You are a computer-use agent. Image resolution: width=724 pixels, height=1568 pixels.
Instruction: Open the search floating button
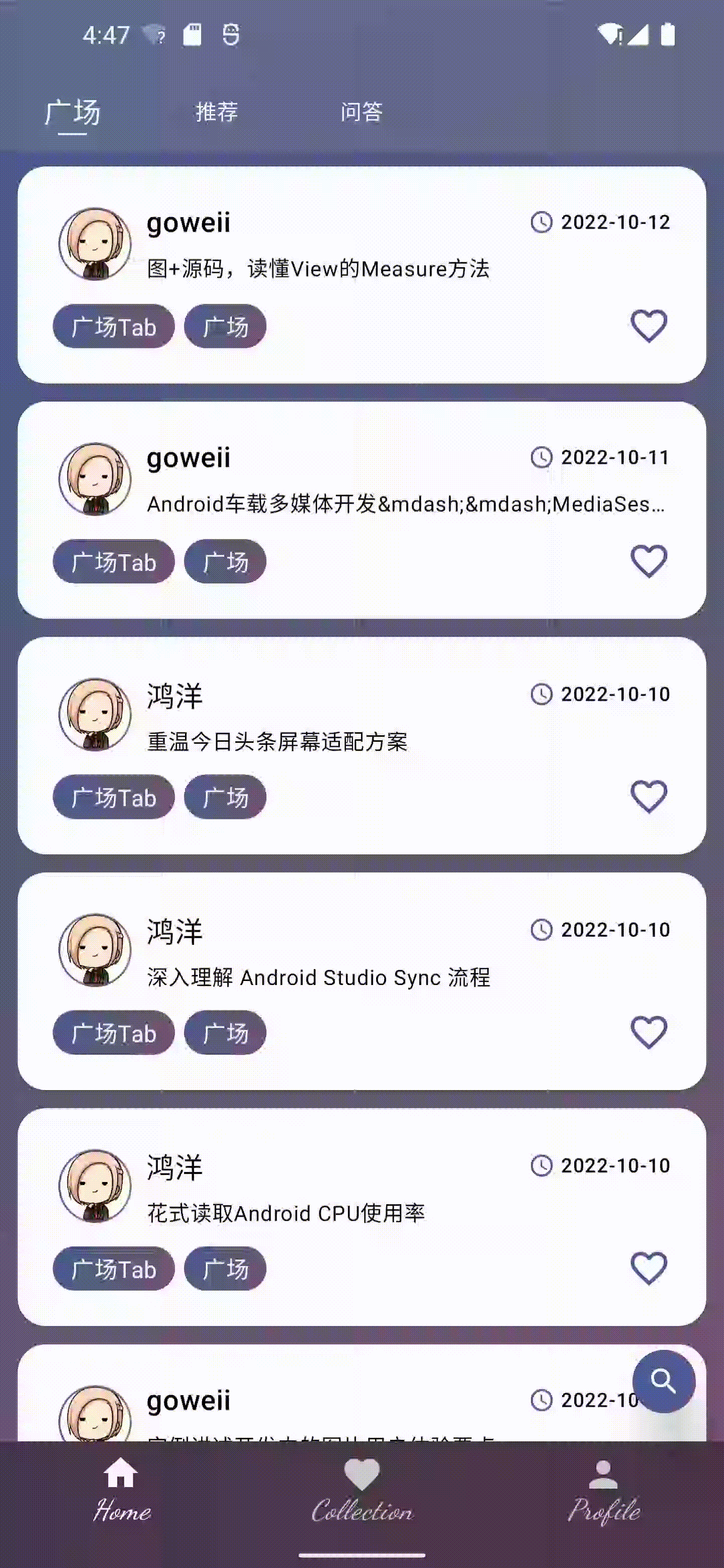pos(663,1381)
